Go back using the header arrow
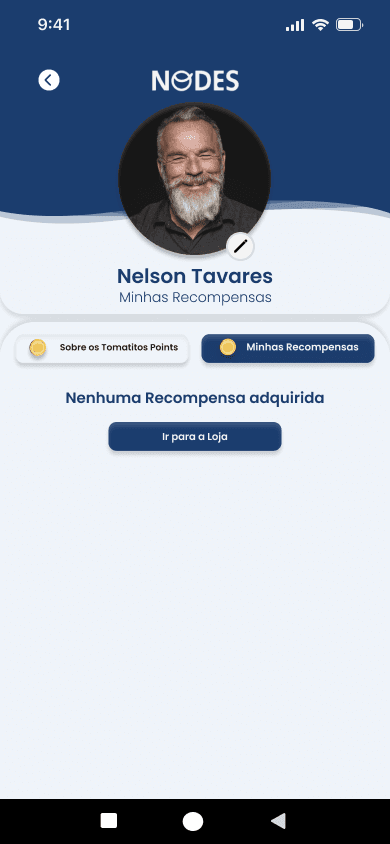 click(x=49, y=80)
